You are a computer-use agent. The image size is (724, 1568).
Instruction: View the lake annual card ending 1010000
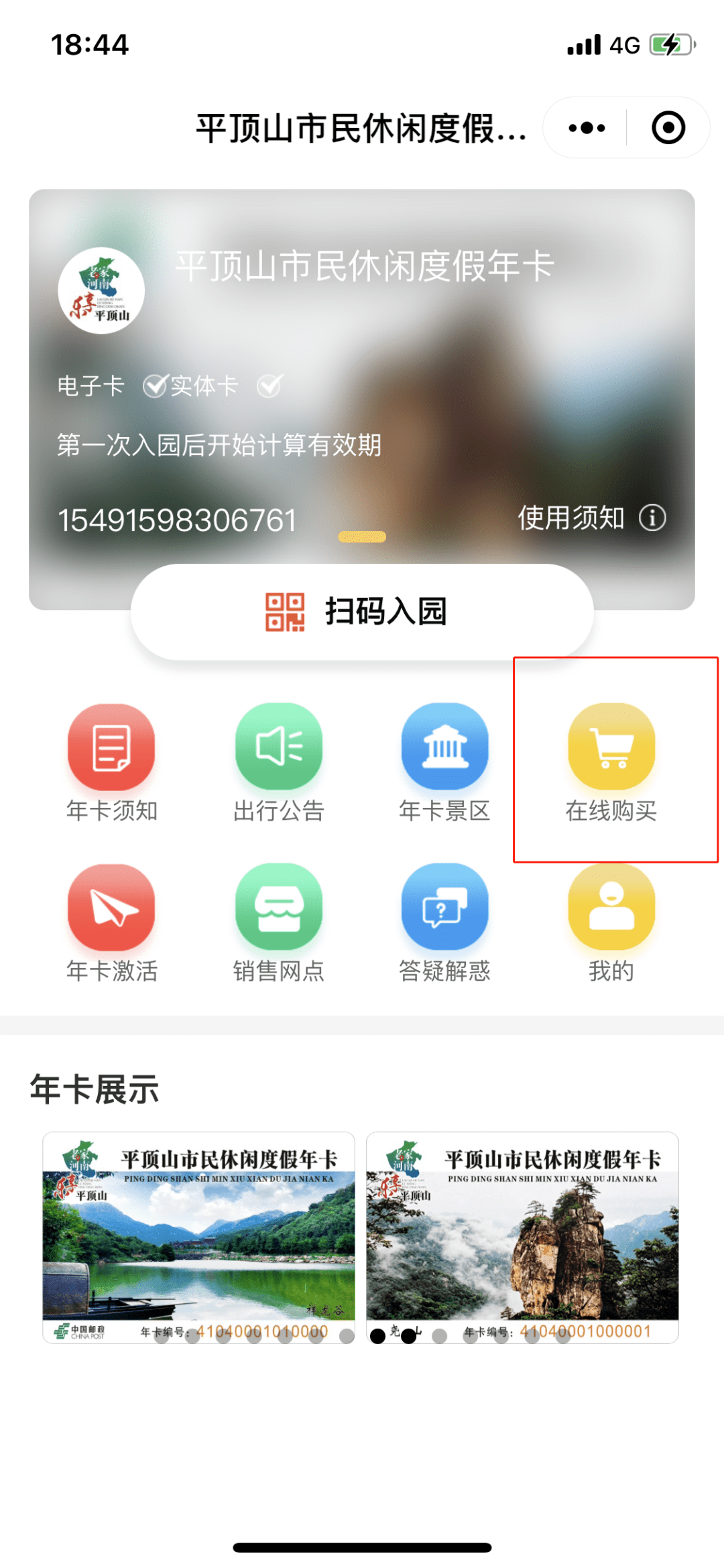pyautogui.click(x=199, y=1238)
